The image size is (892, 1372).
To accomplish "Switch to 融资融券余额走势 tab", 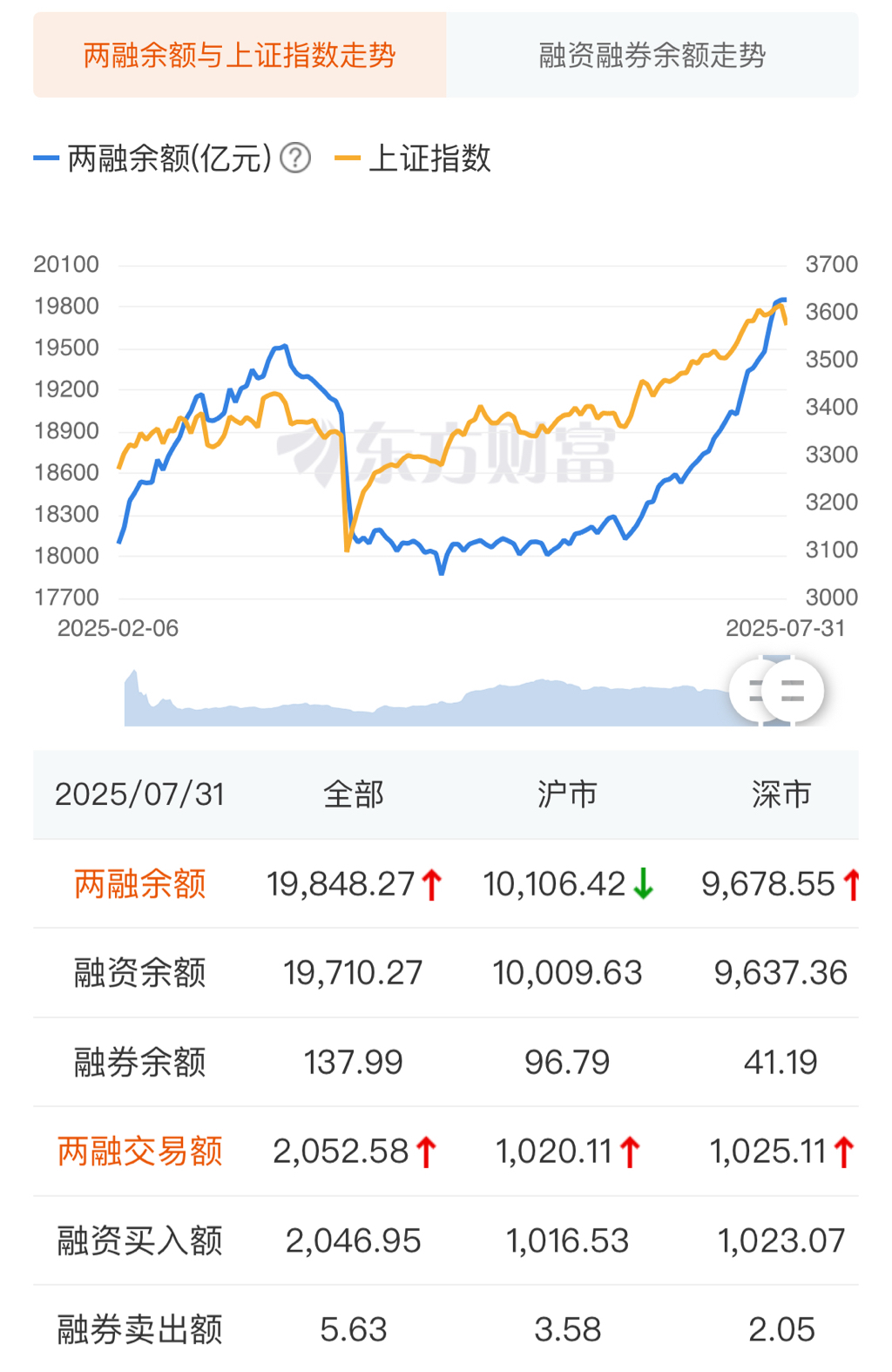I will tap(652, 56).
